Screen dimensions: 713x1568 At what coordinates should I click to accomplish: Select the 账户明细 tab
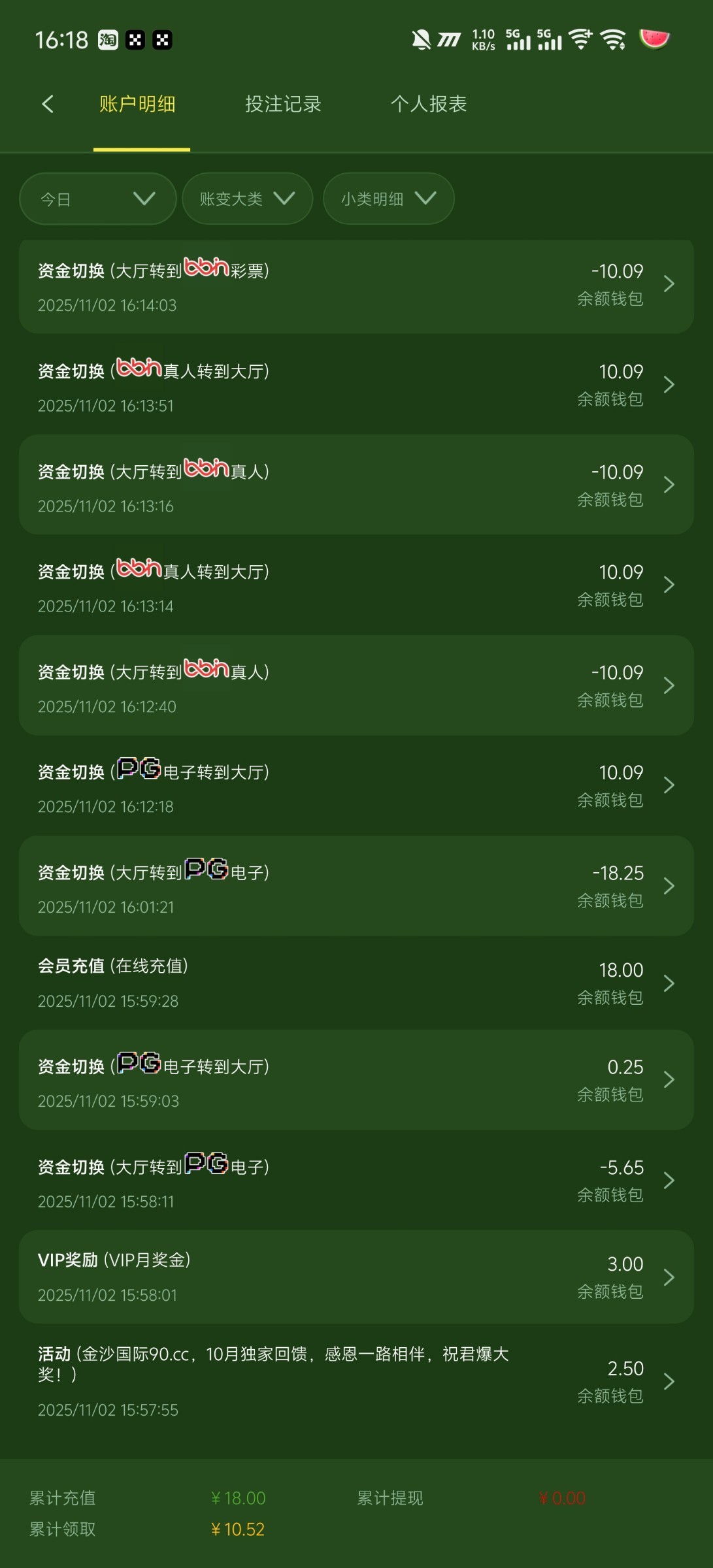click(137, 104)
